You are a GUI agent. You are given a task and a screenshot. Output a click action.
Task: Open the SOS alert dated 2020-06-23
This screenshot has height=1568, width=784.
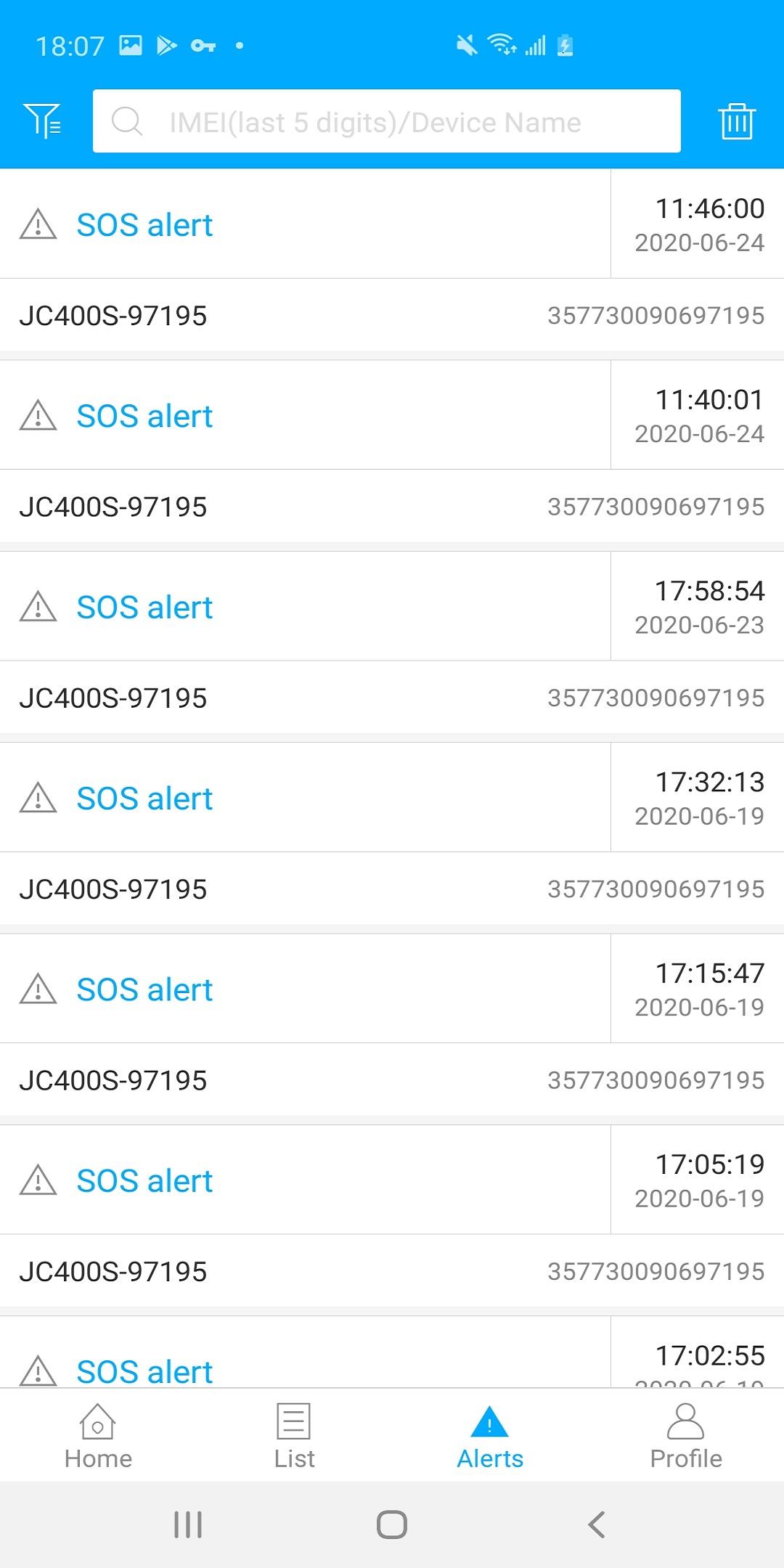[x=144, y=608]
